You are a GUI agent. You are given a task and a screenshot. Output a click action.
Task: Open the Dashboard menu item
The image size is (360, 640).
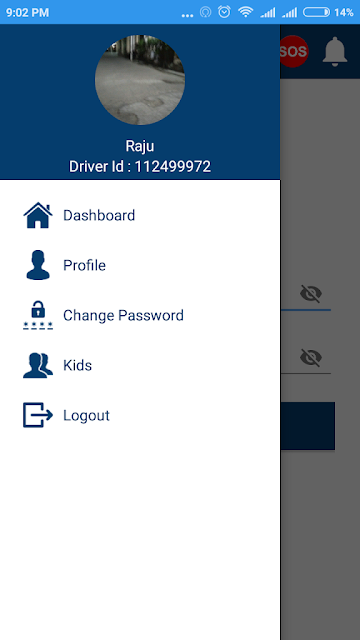pos(140,215)
